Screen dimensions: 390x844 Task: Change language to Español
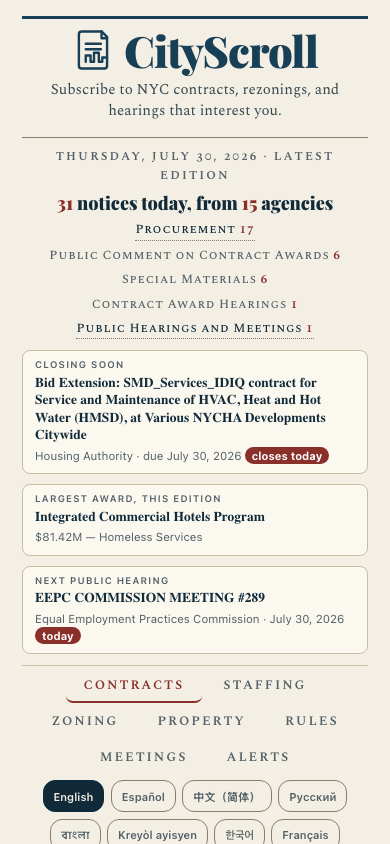tap(143, 796)
